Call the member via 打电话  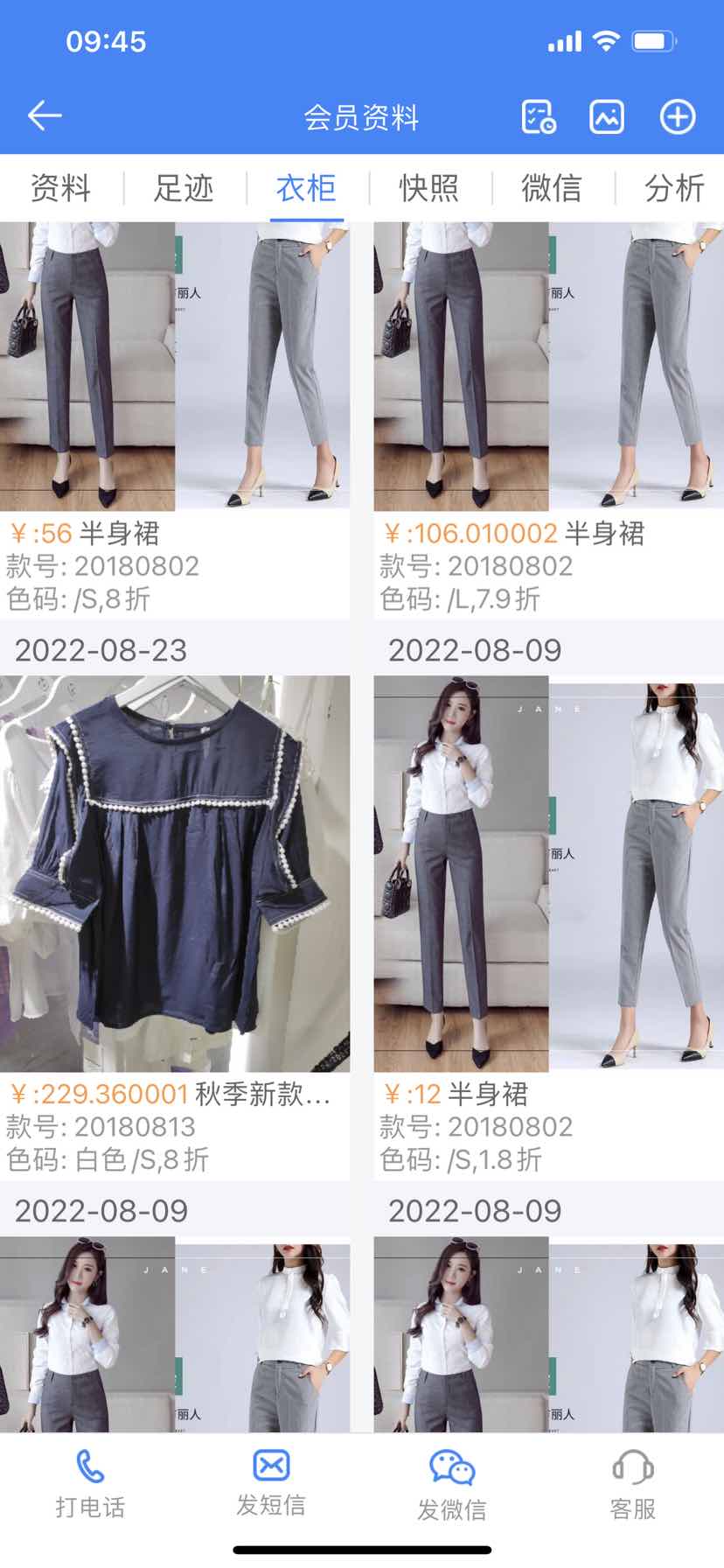pos(90,1484)
